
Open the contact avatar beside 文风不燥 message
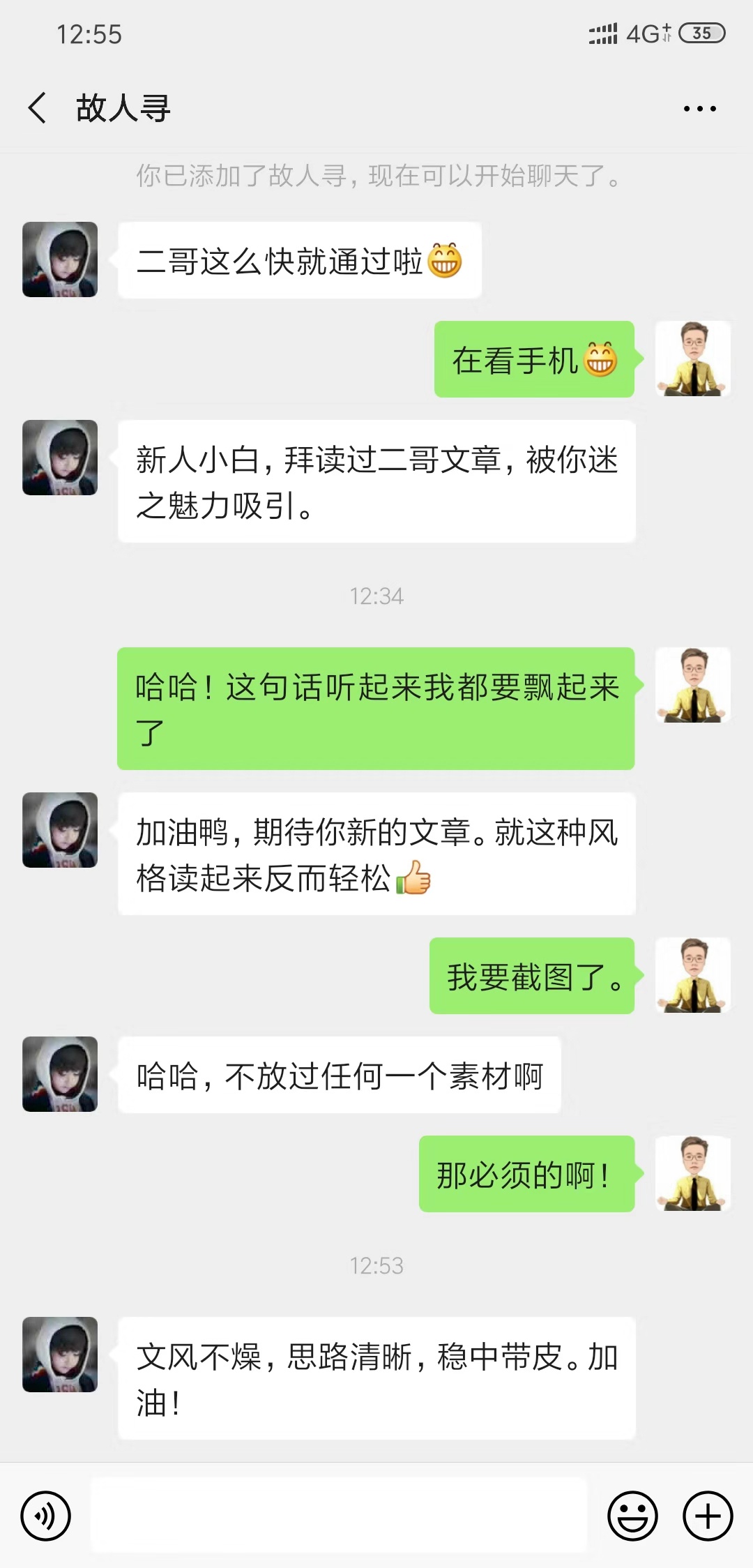click(x=60, y=1355)
